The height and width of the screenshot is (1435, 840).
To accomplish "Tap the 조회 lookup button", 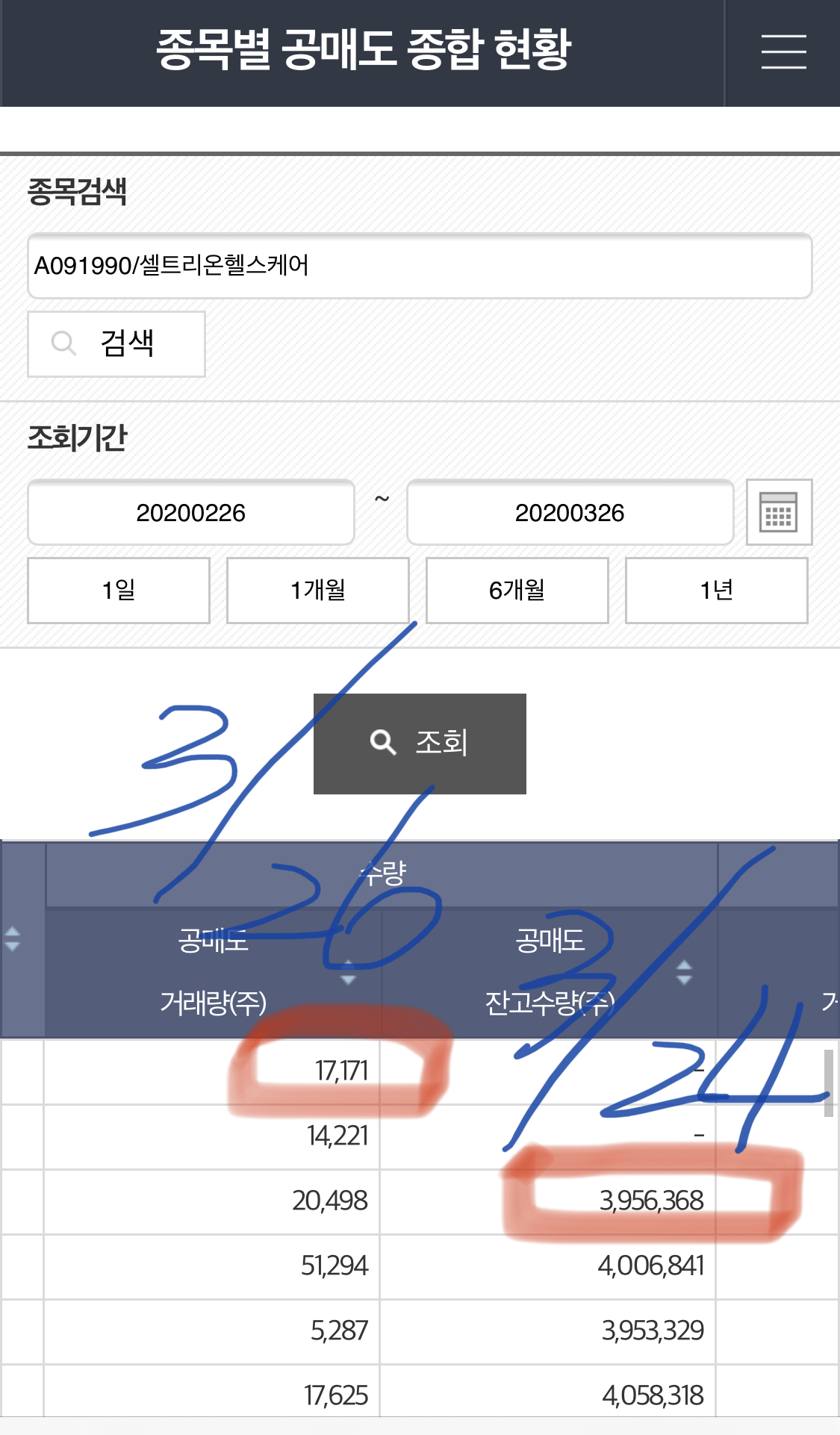I will click(420, 743).
